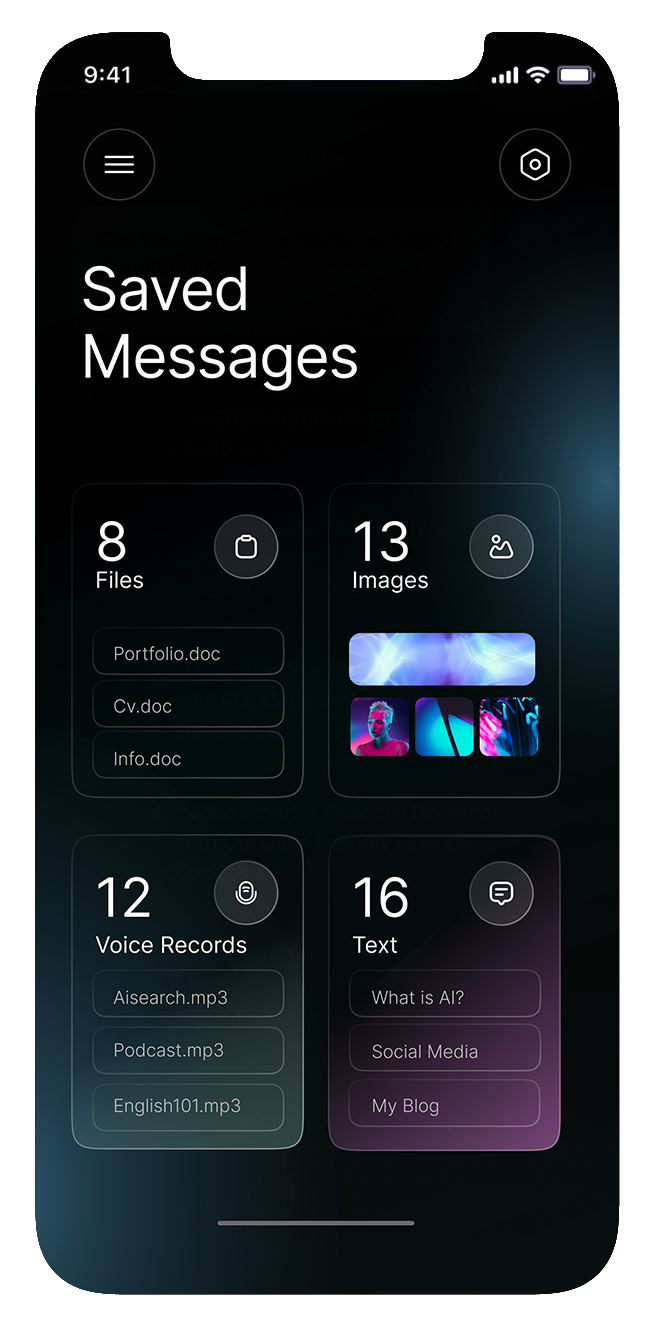Open the My Blog text note
Screen dimensions: 656x1326
tap(444, 1106)
